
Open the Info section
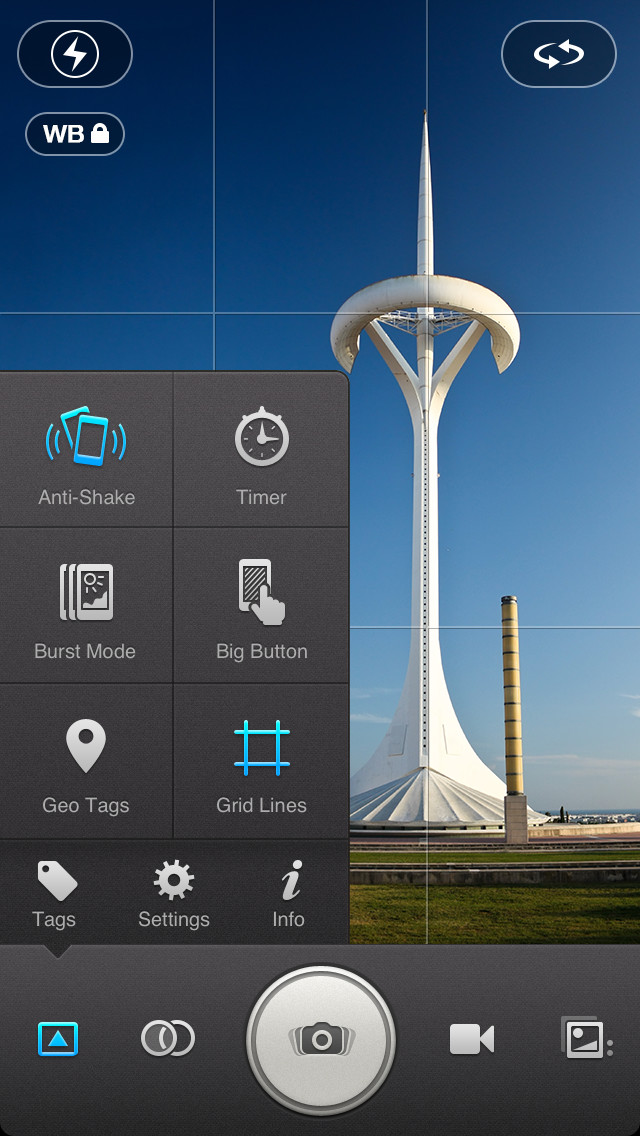coord(289,895)
